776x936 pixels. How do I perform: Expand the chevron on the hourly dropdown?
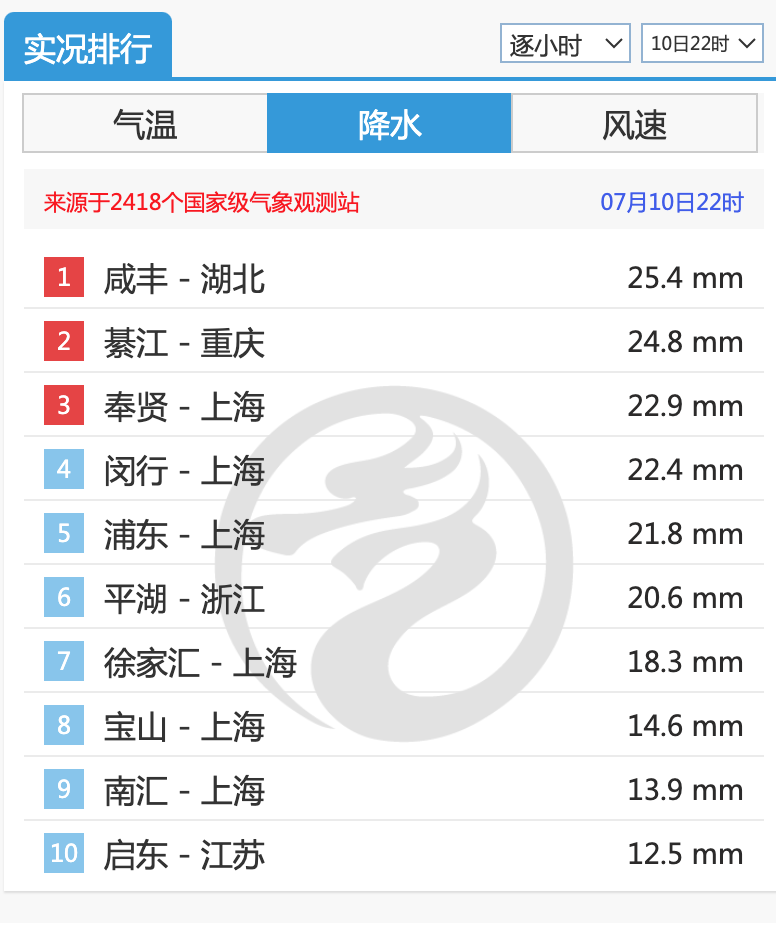[614, 42]
